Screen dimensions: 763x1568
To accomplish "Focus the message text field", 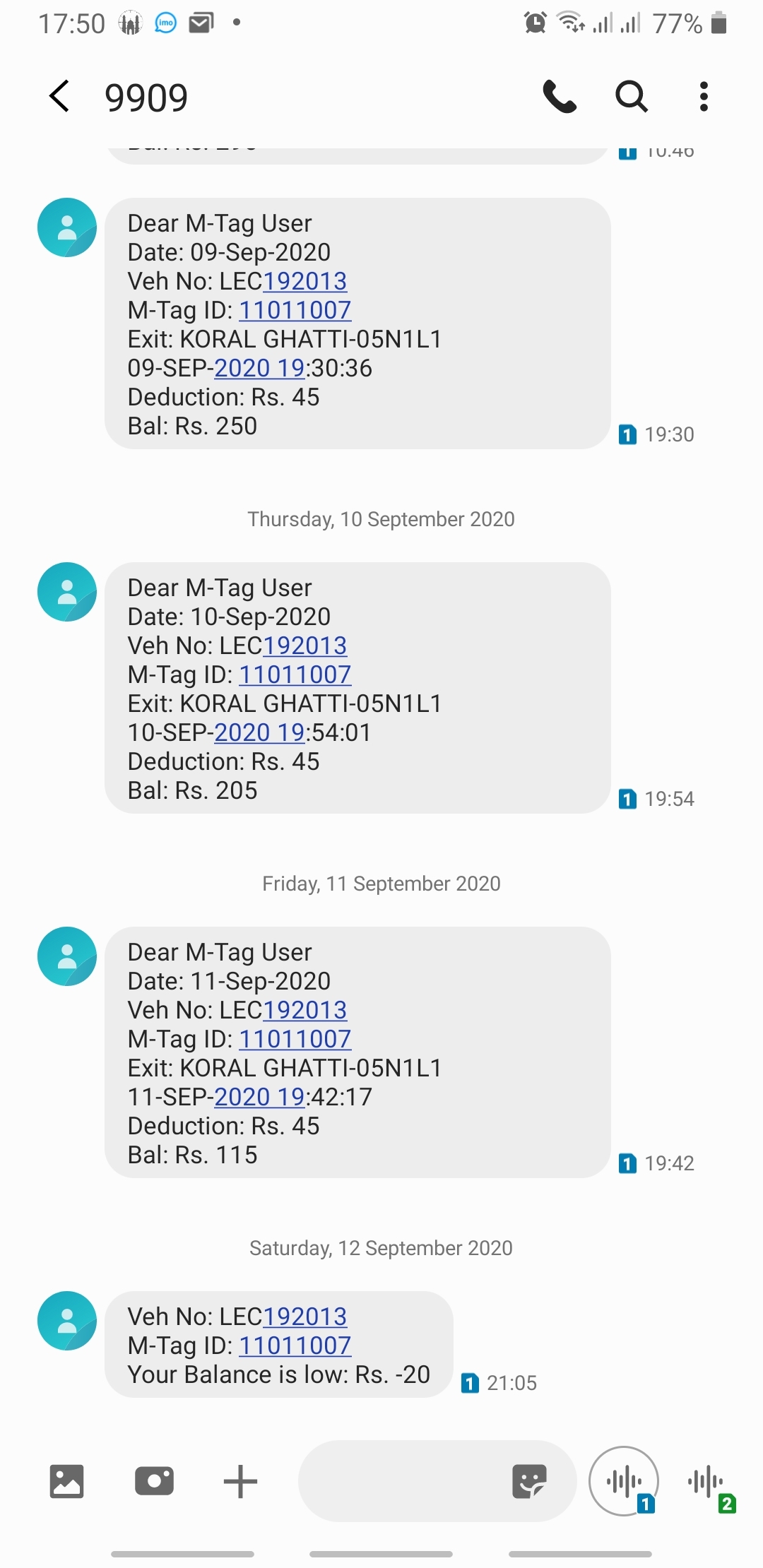I will 403,1481.
